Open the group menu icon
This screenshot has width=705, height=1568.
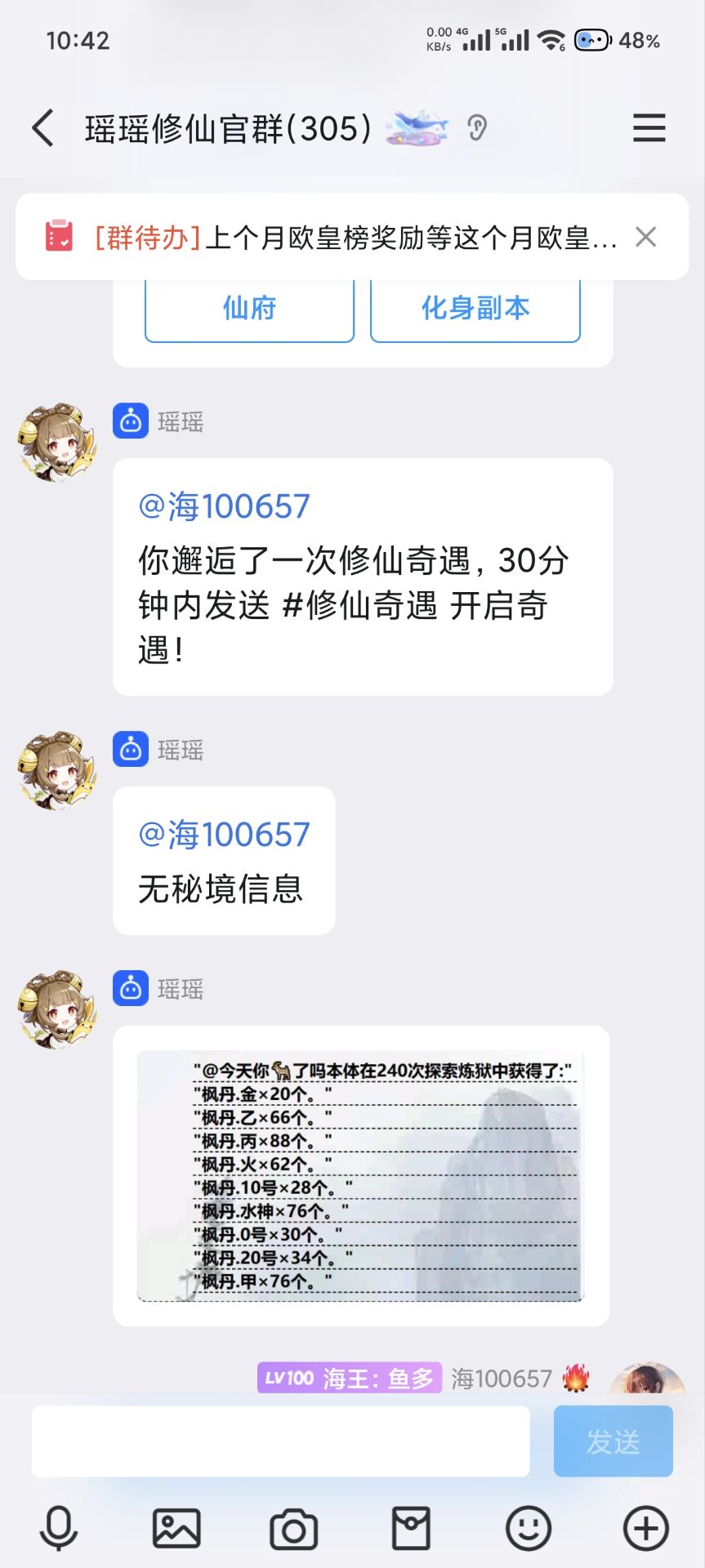click(x=649, y=128)
